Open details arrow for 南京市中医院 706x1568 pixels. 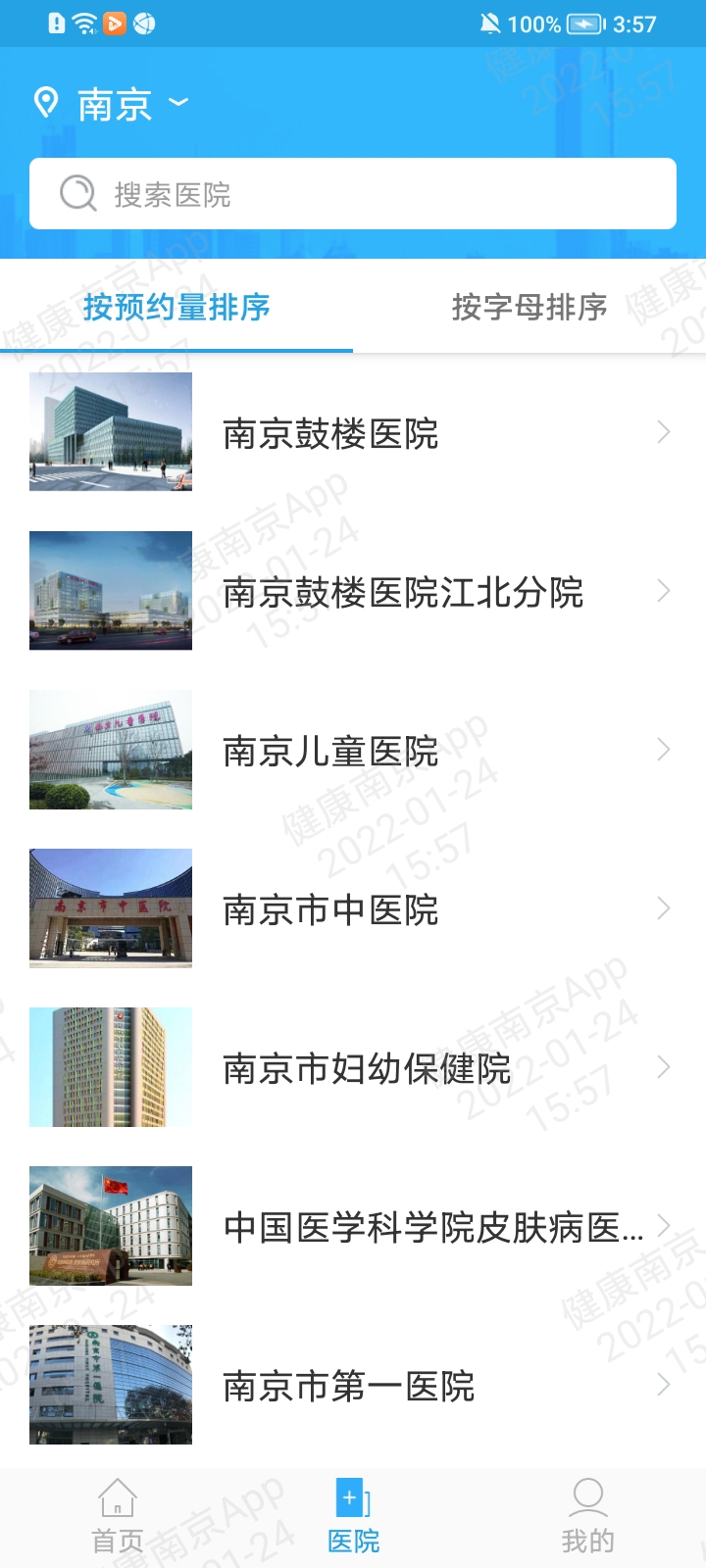(663, 908)
